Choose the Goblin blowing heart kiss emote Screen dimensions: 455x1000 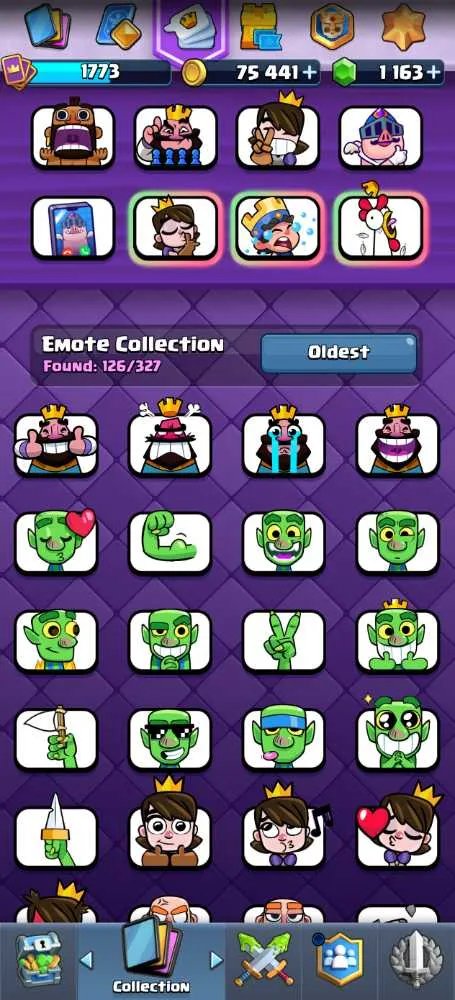point(56,541)
